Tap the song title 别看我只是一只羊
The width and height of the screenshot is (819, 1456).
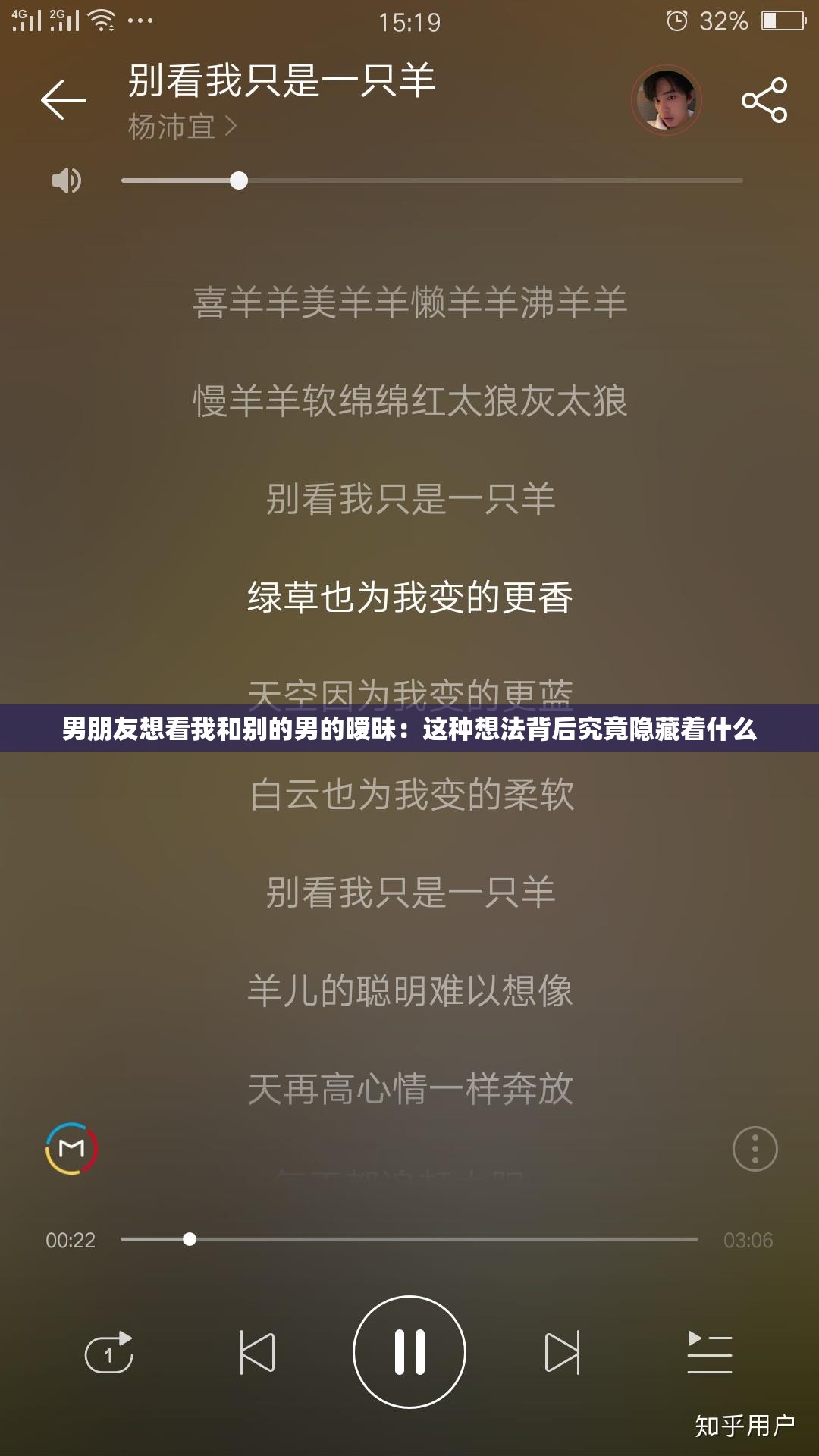click(281, 83)
